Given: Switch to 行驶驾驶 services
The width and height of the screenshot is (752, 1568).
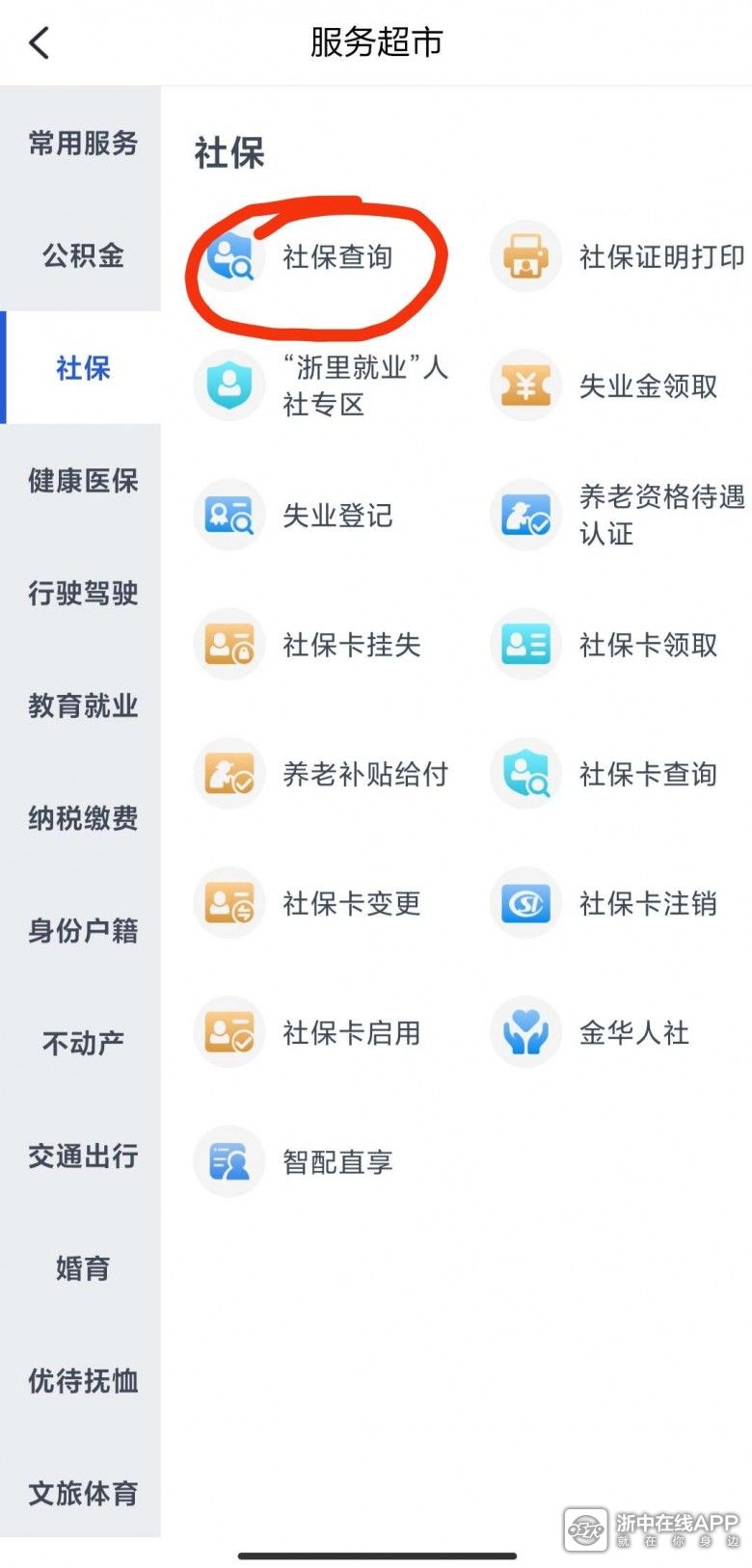Looking at the screenshot, I should [x=82, y=593].
